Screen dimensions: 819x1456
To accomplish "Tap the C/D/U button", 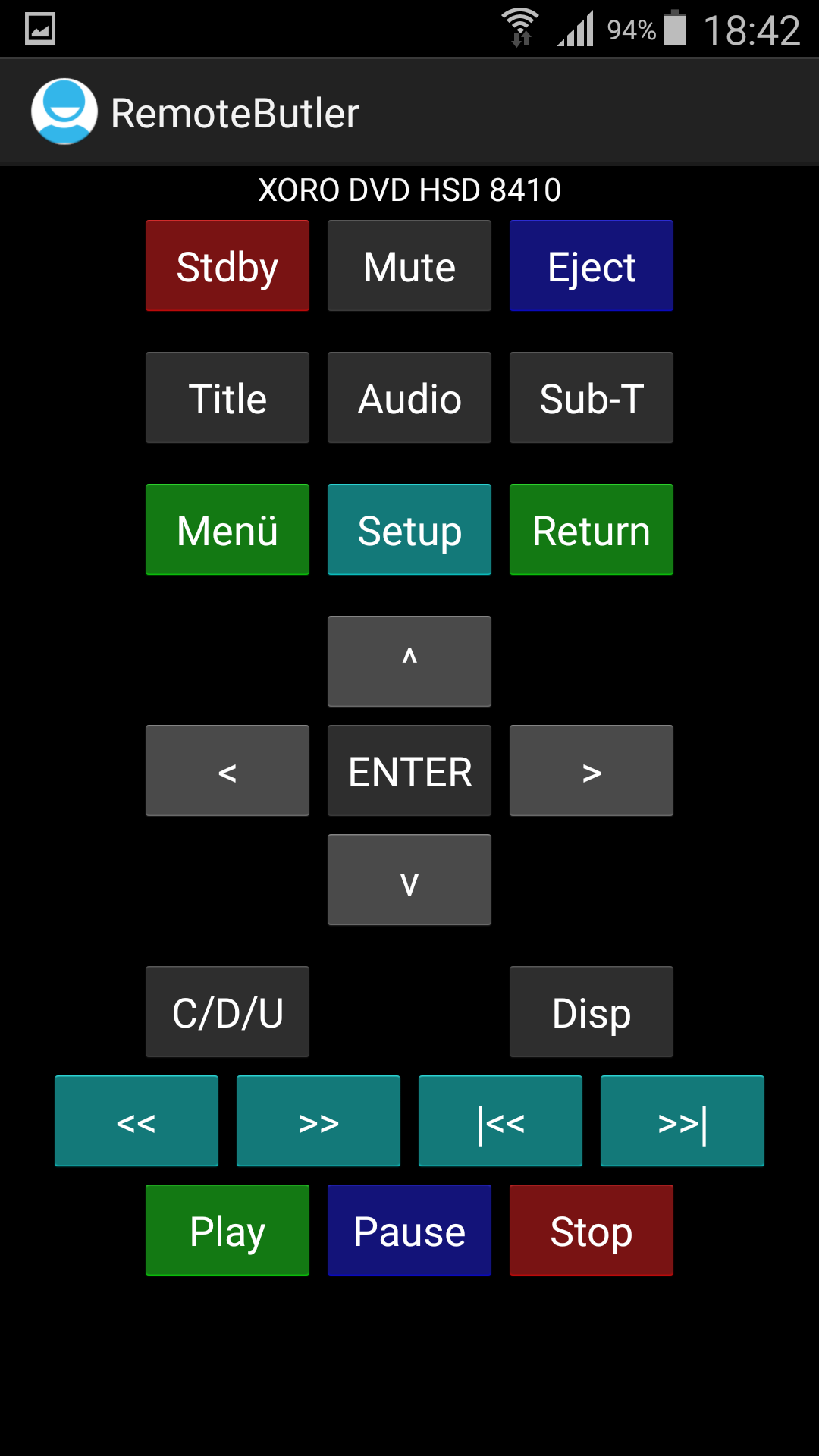I will point(227,1012).
